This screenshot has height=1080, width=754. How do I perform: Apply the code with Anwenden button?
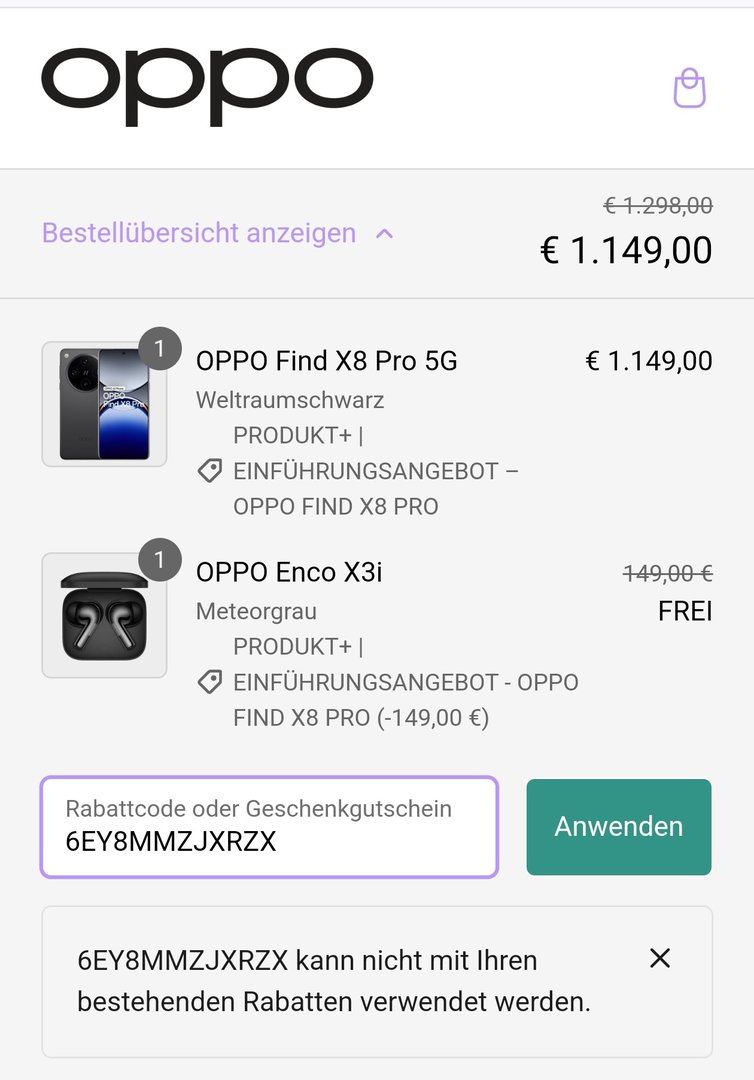pos(618,827)
